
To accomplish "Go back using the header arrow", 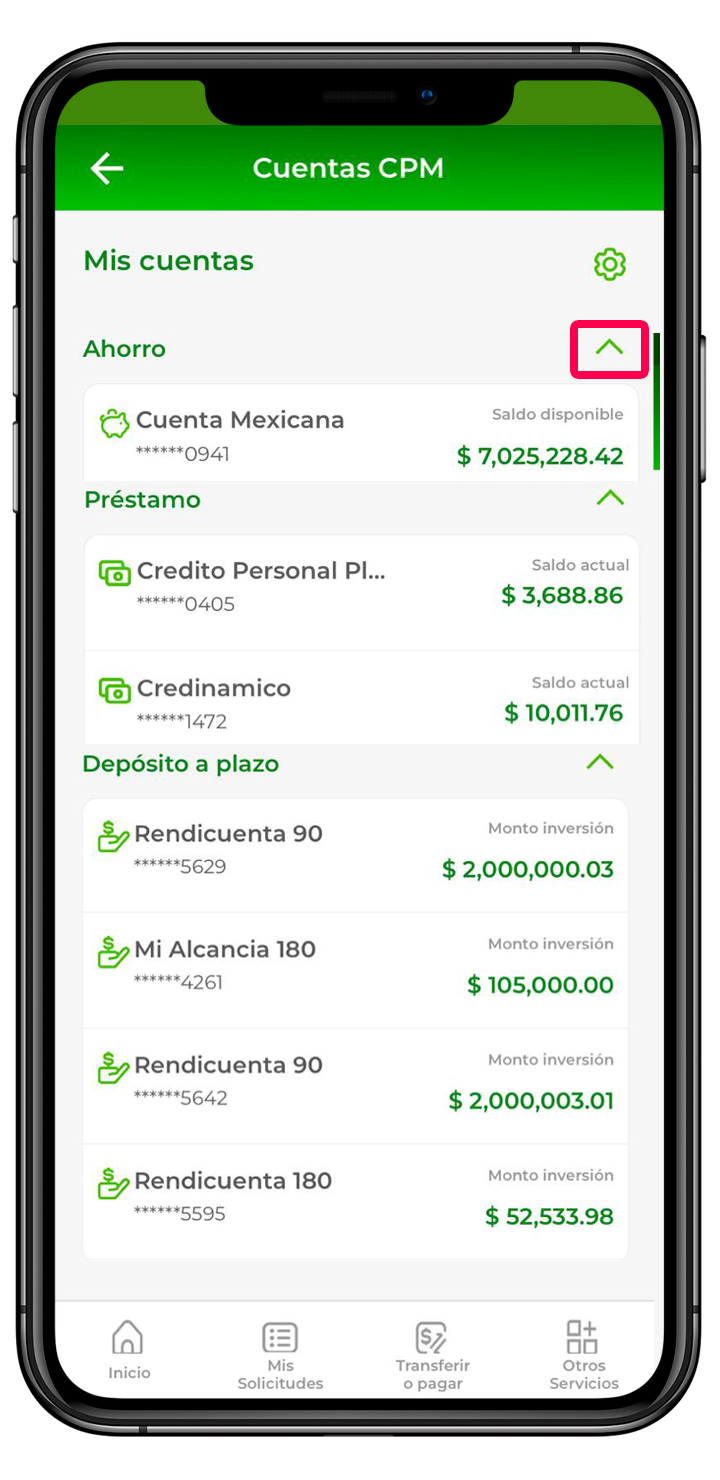I will tap(107, 168).
